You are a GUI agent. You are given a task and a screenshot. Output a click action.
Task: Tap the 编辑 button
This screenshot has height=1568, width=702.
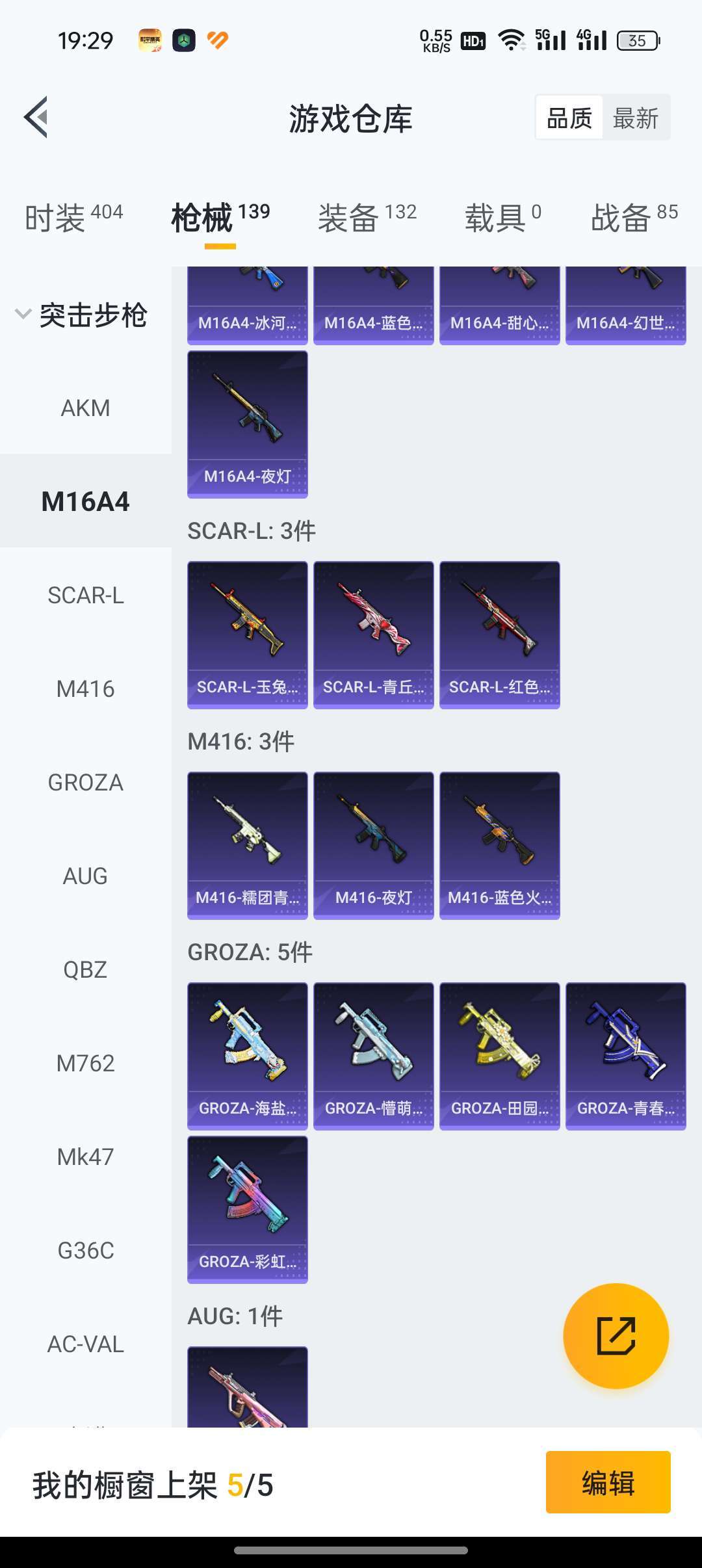click(x=608, y=1482)
